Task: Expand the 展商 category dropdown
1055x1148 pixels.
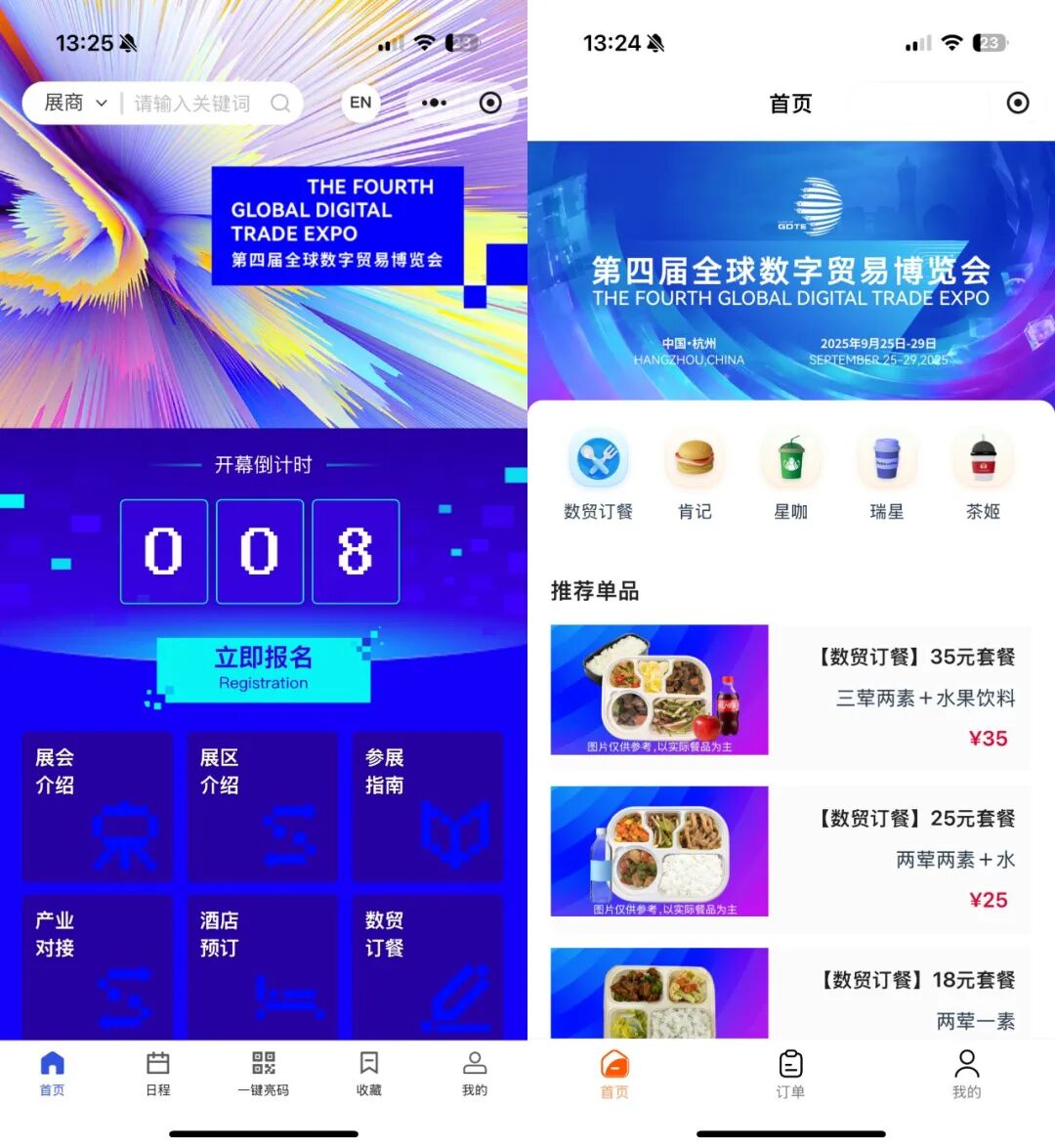Action: [x=74, y=103]
